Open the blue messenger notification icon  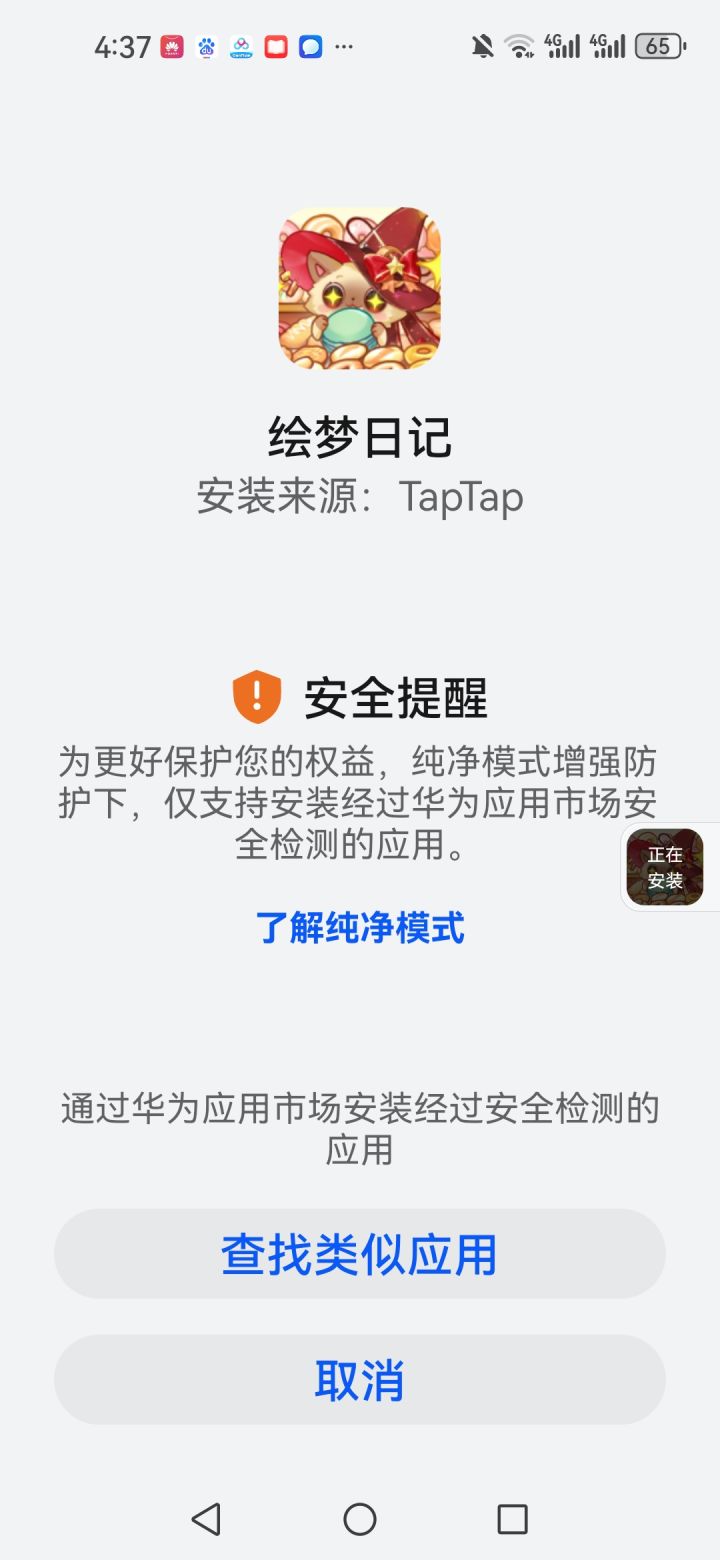(x=310, y=47)
